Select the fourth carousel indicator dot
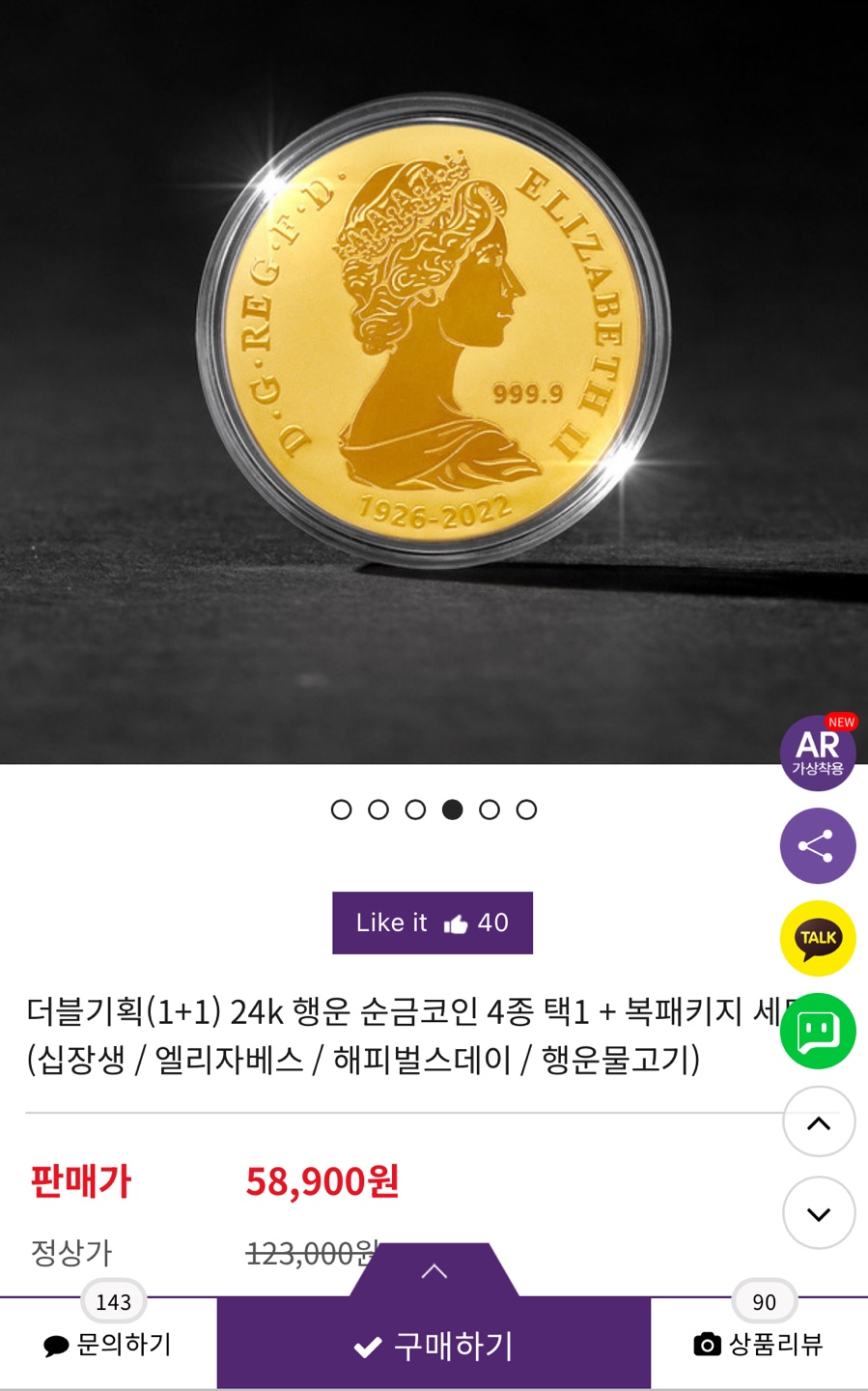Screen dimensions: 868x1391 452,809
